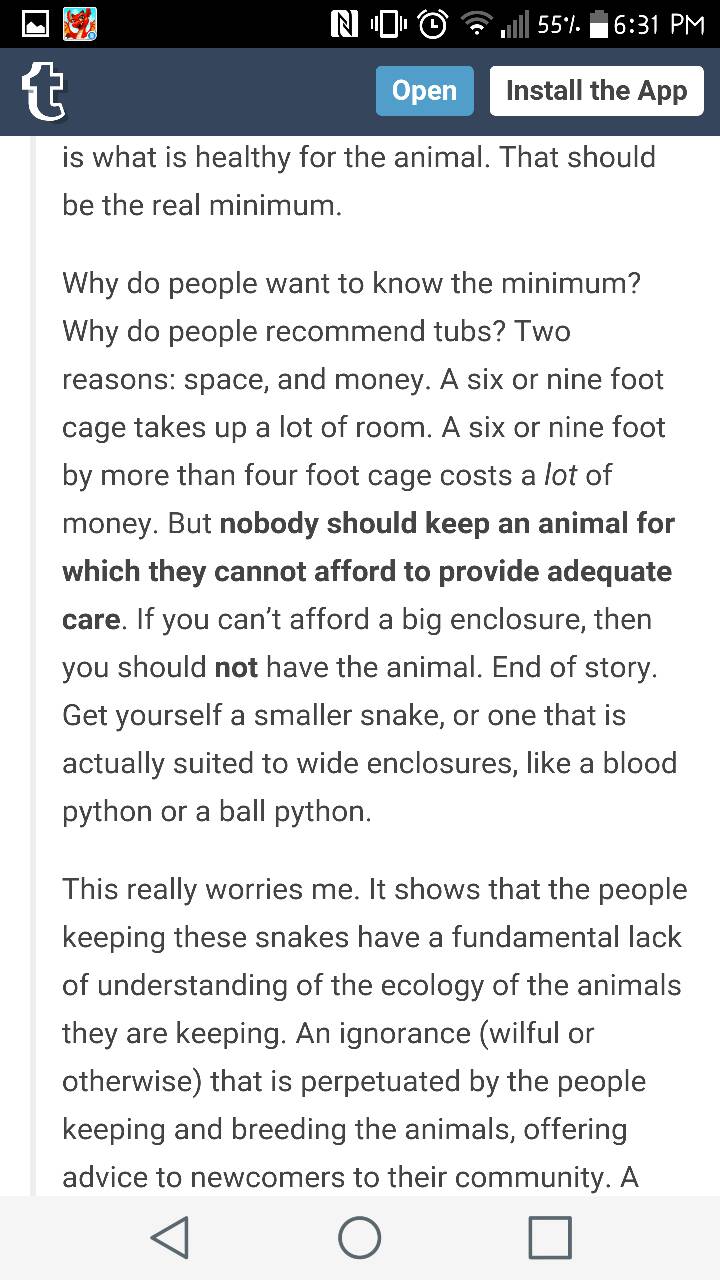This screenshot has height=1280, width=720.
Task: Open the recent apps overview
Action: (550, 1237)
